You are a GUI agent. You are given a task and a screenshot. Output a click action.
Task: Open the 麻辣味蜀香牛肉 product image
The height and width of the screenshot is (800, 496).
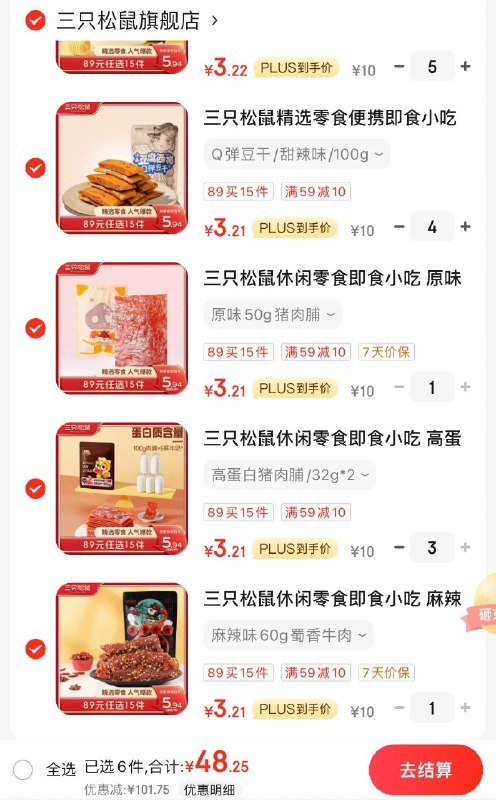tap(122, 649)
